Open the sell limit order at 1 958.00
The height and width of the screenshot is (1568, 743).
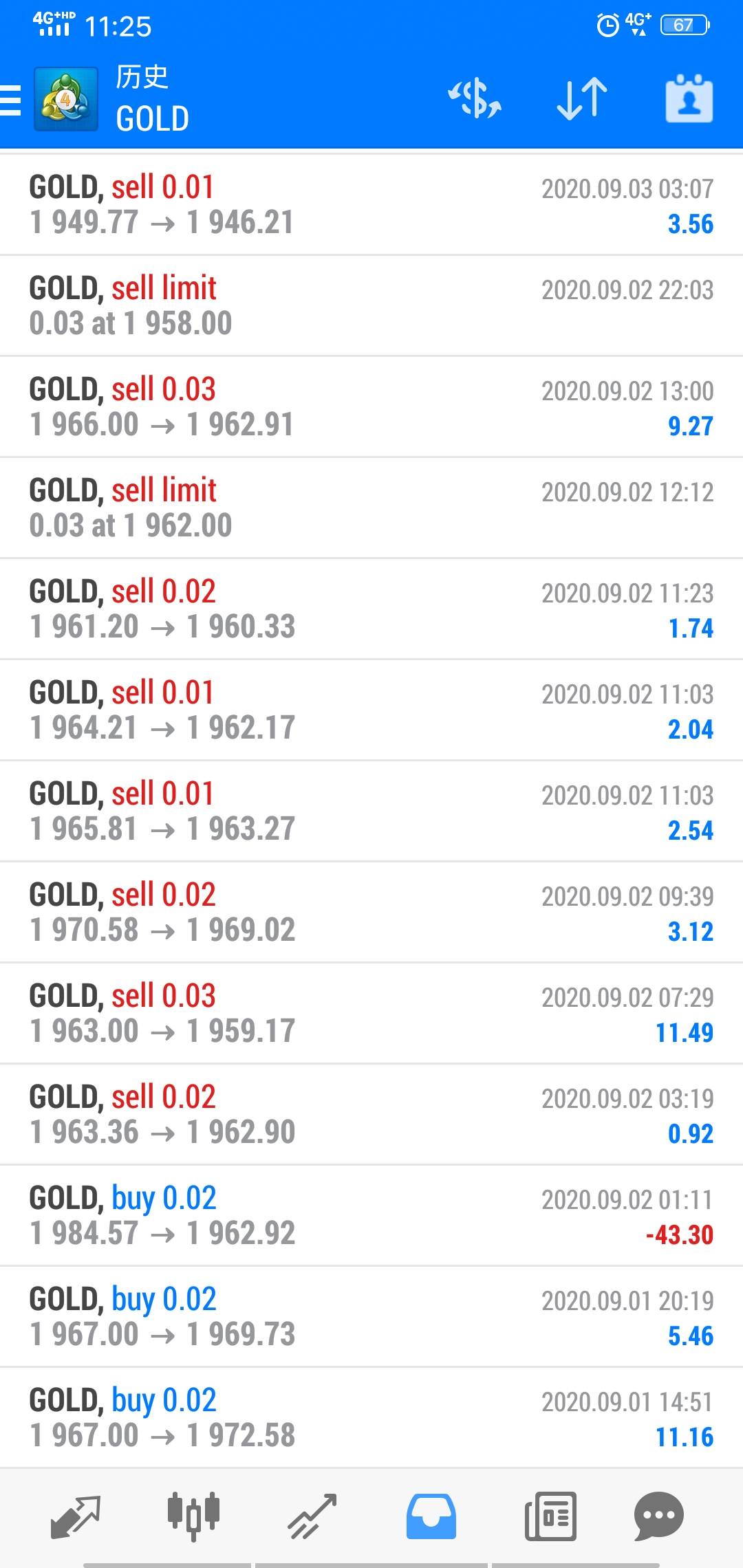click(x=371, y=306)
